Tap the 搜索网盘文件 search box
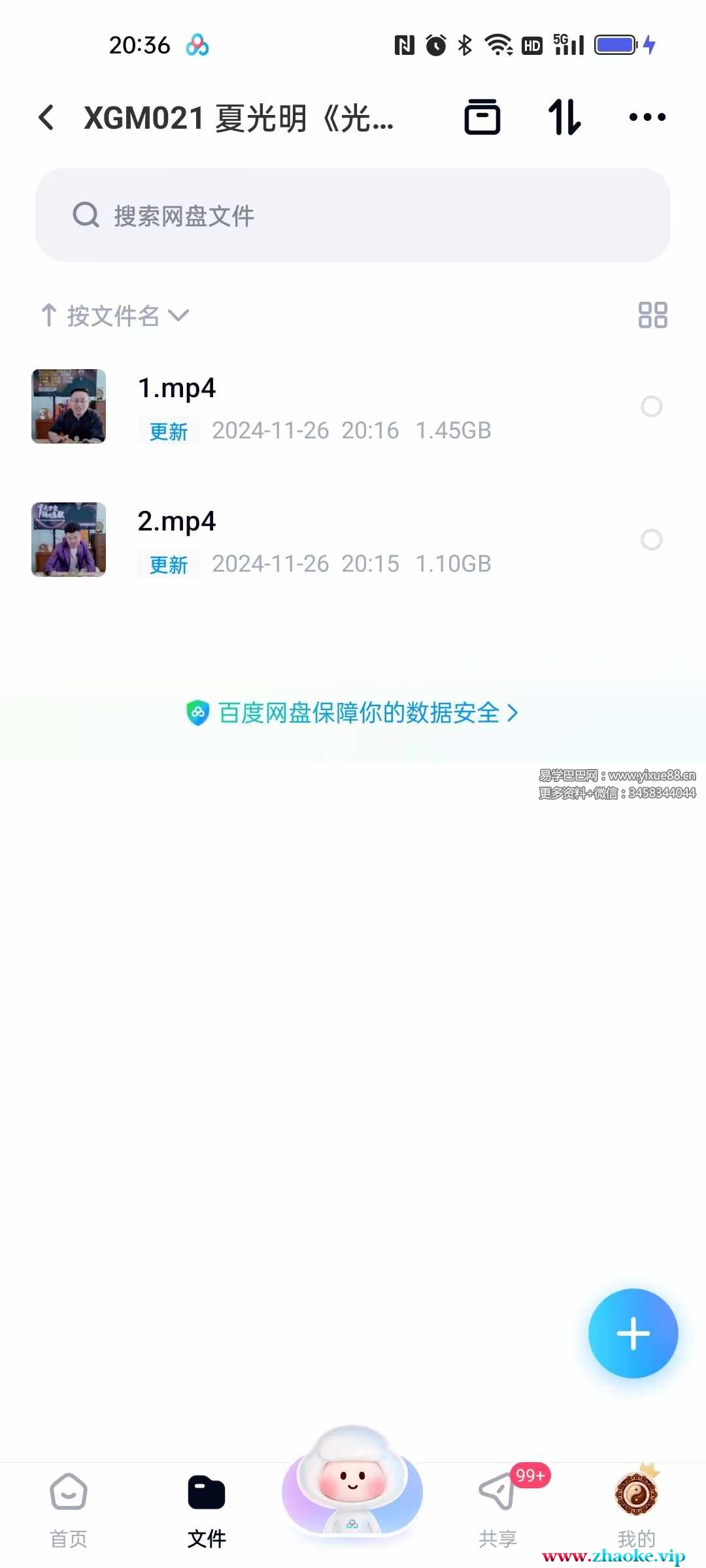 [x=353, y=215]
